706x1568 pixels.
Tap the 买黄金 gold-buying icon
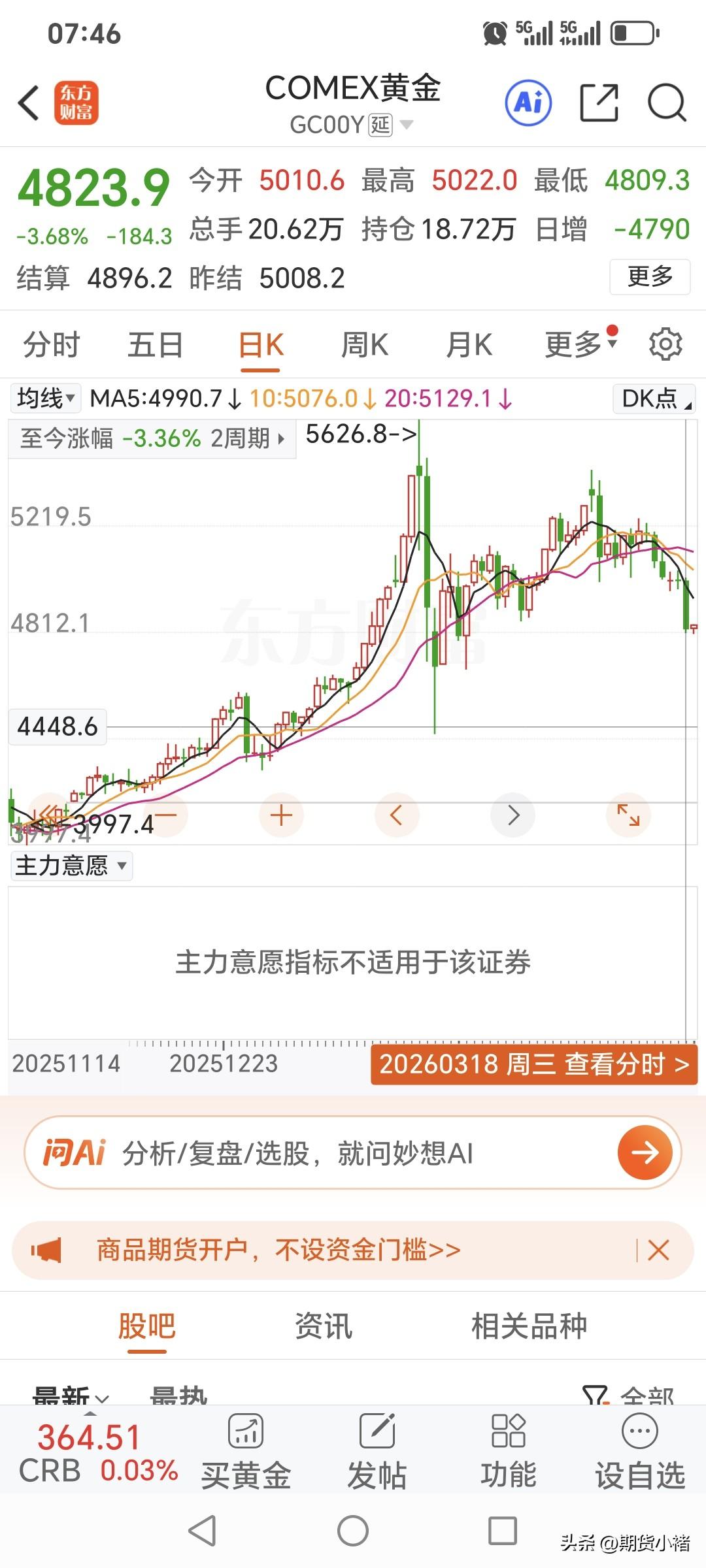pyautogui.click(x=245, y=1447)
